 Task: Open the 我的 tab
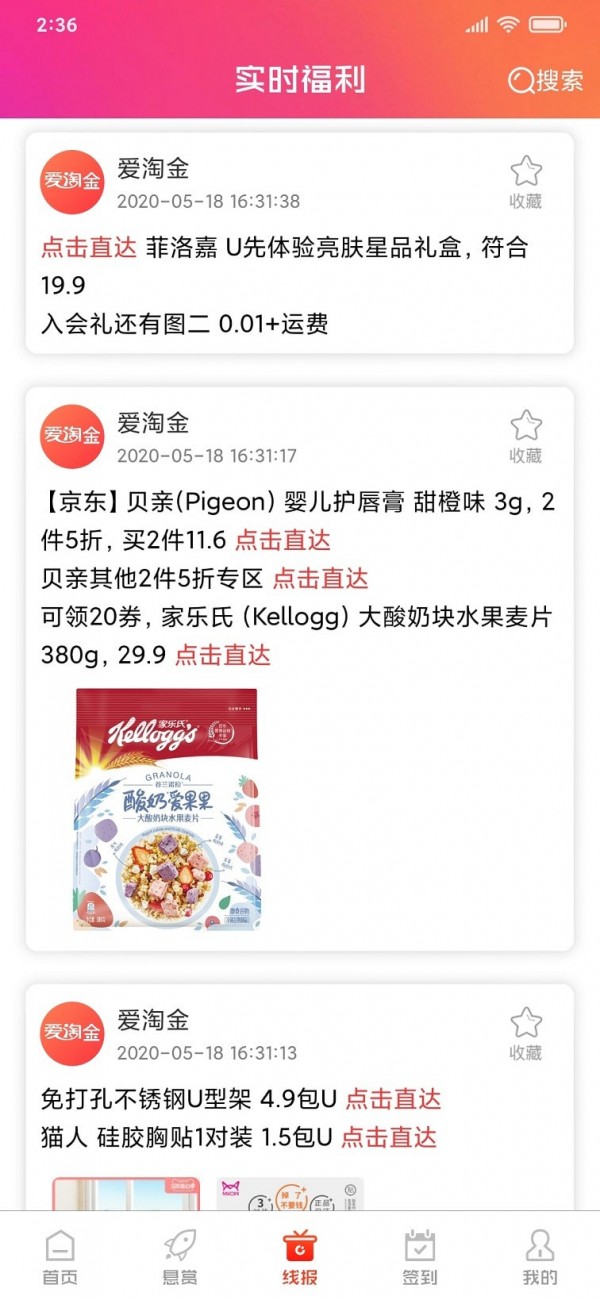tap(539, 1257)
